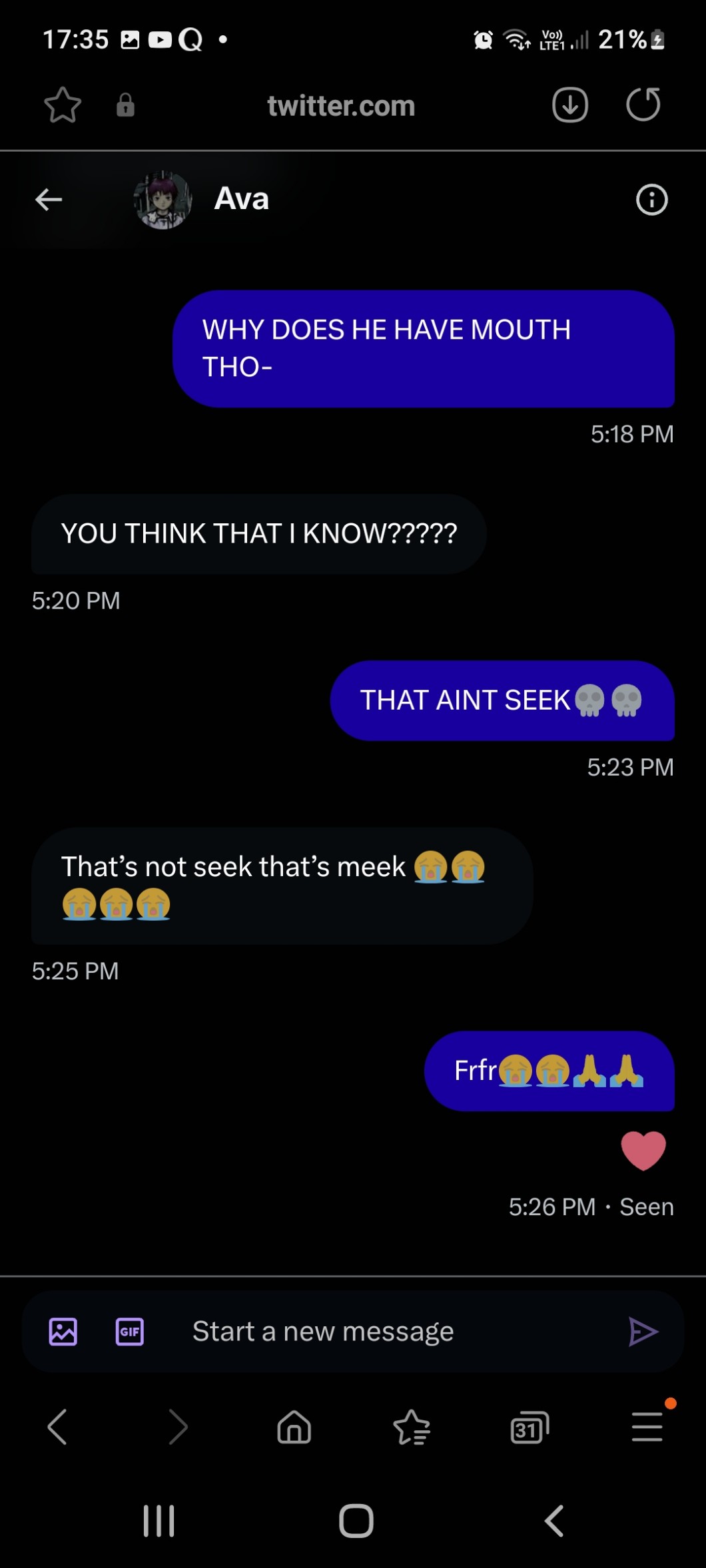Edit the twitter.com address bar
This screenshot has width=706, height=1568.
pos(341,106)
